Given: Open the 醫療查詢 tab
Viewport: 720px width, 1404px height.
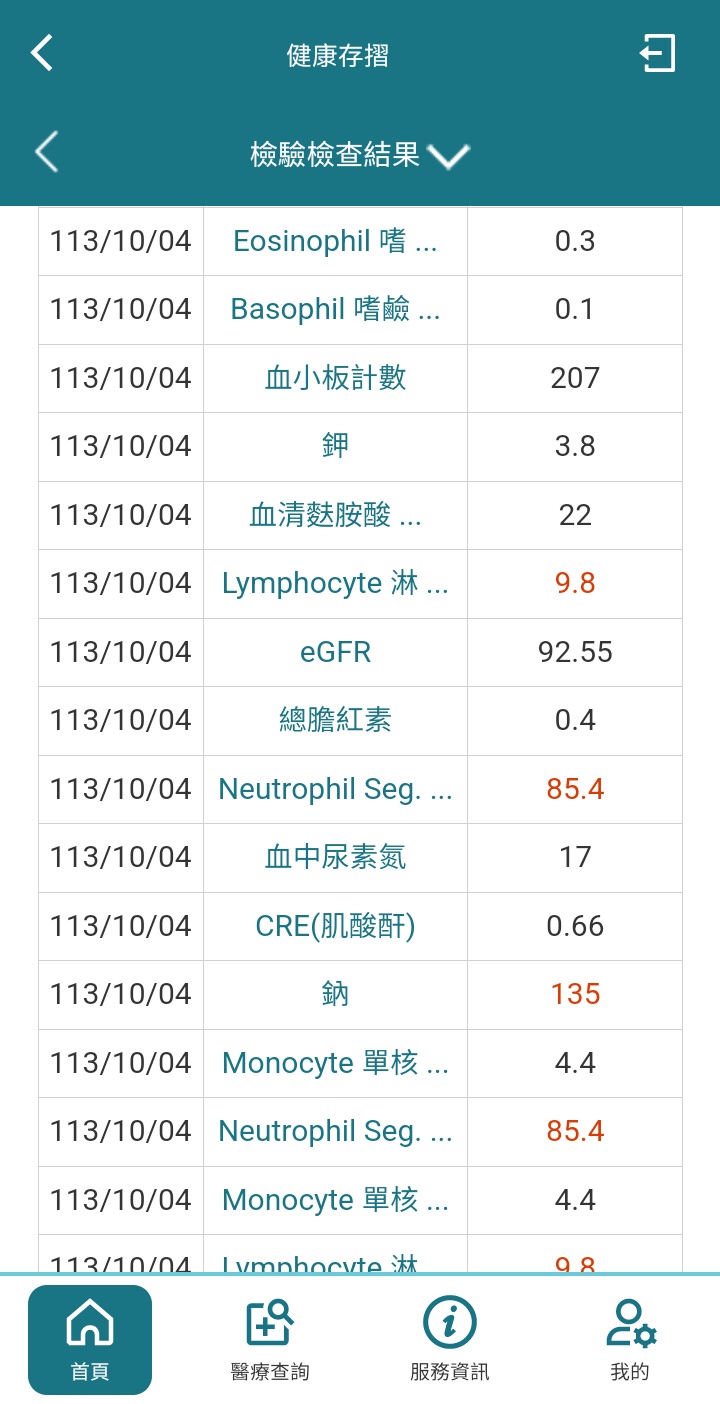Looking at the screenshot, I should coord(270,1339).
